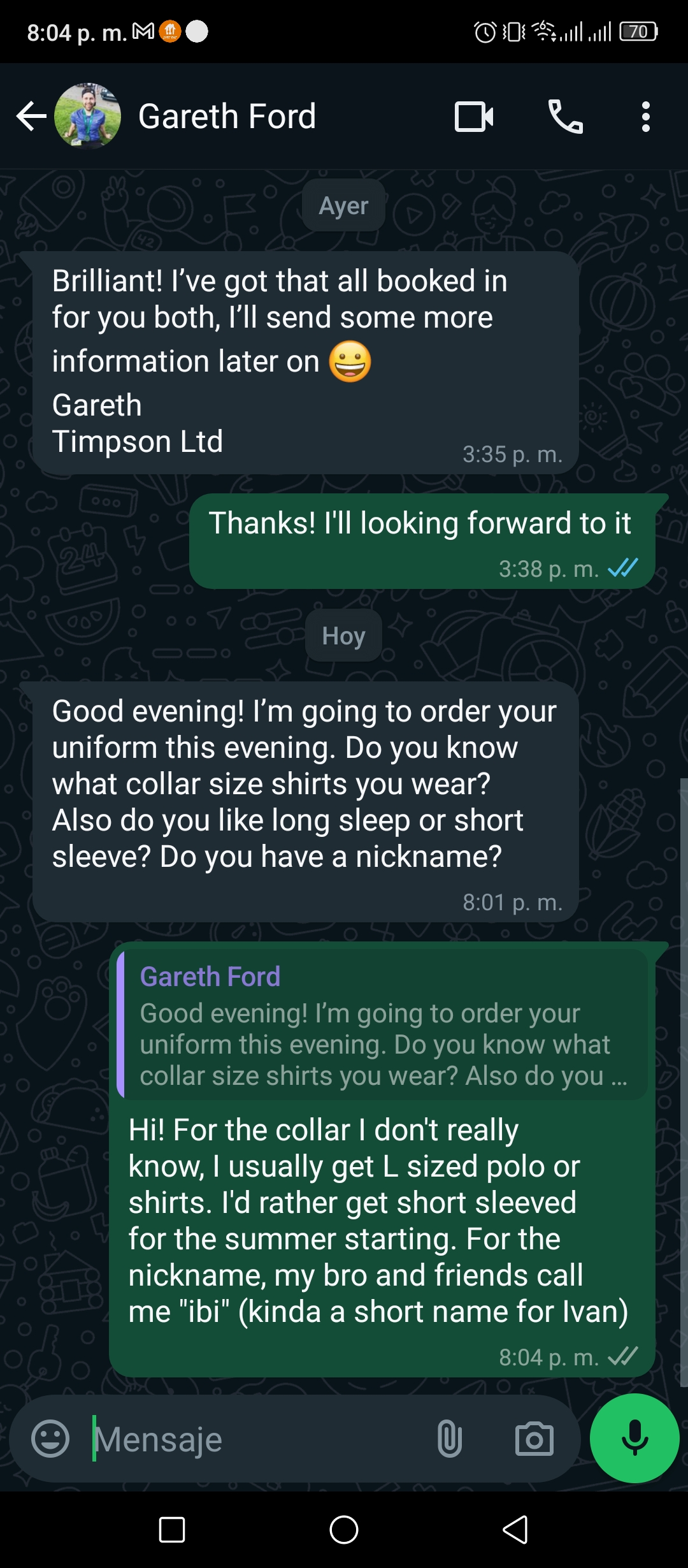This screenshot has width=688, height=1568.
Task: Open the overflow menu
Action: 646,117
